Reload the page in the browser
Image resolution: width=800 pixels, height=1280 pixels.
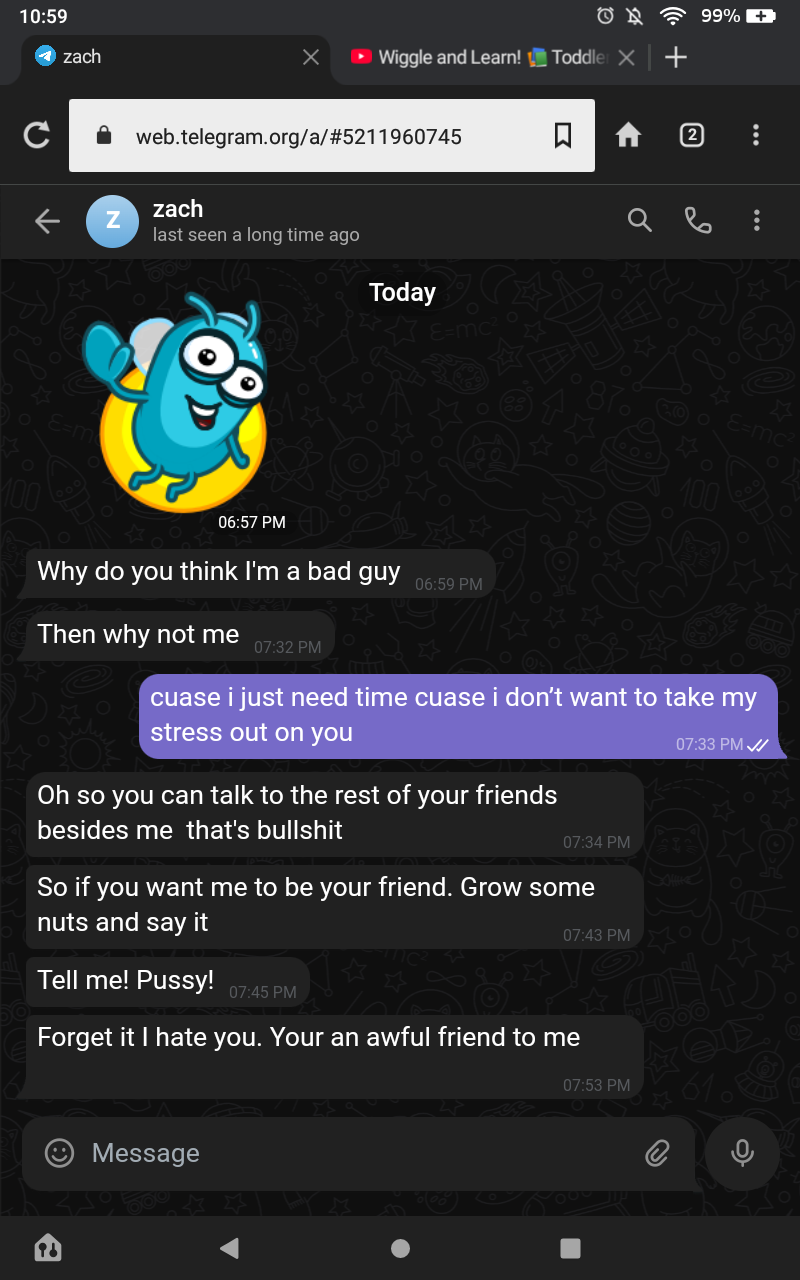coord(37,135)
